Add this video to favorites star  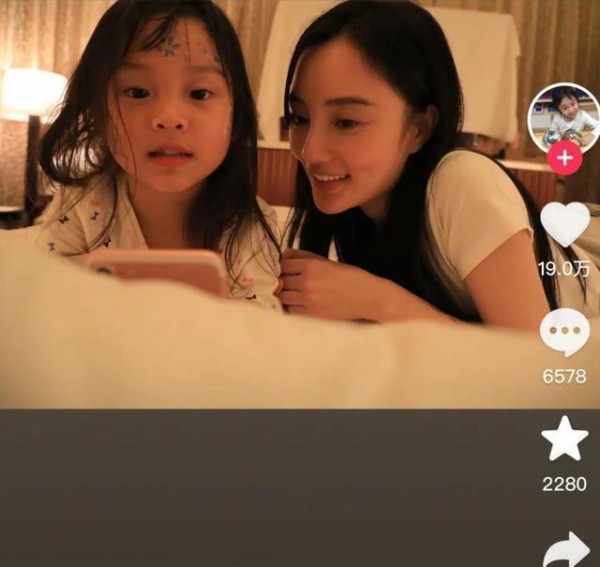564,440
